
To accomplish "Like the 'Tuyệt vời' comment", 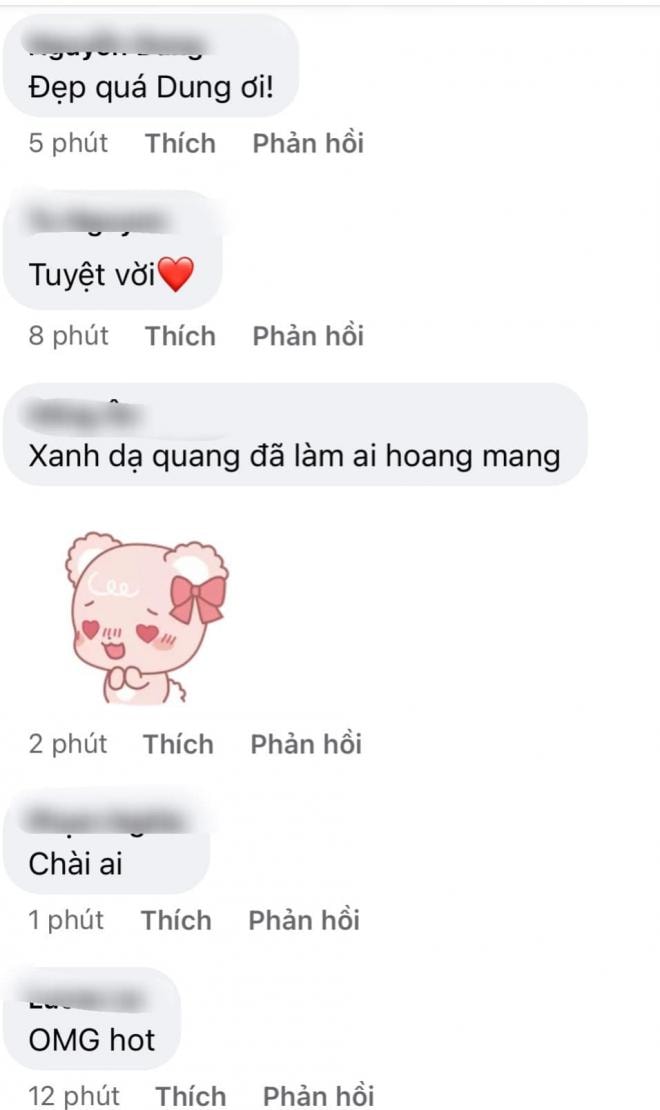I will coord(180,336).
